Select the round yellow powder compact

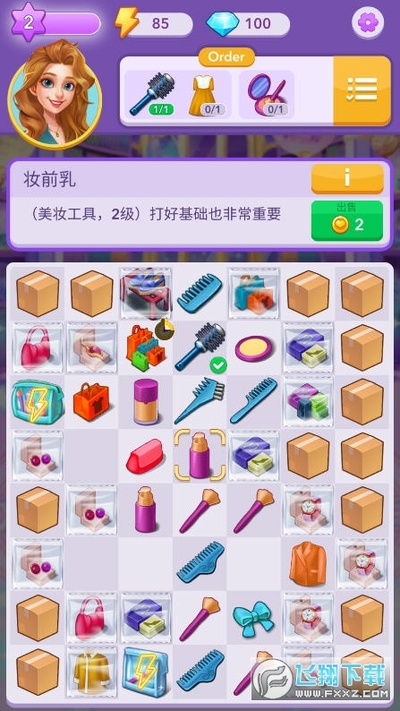click(x=254, y=348)
